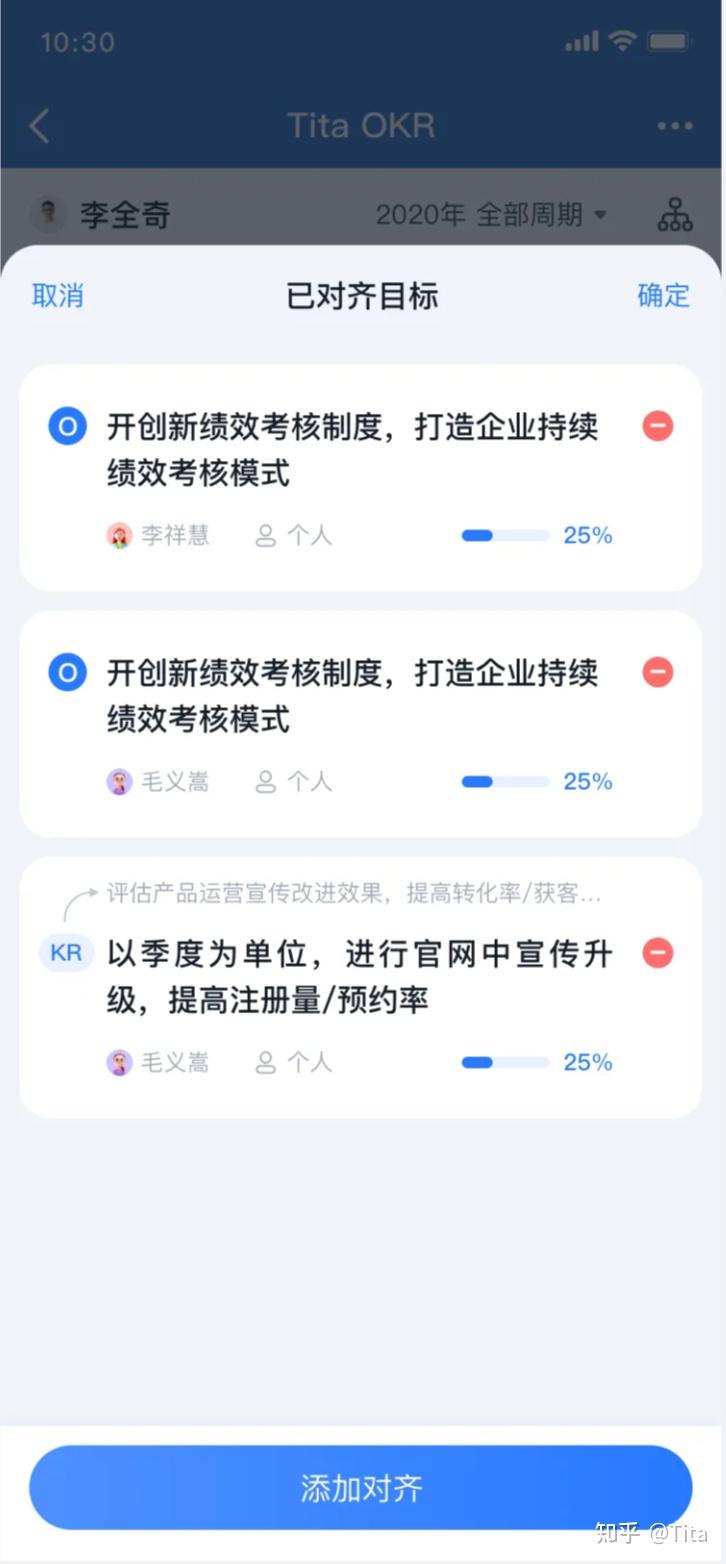Open the organization alignment map icon
Screen dimensions: 726x1564
pos(675,213)
